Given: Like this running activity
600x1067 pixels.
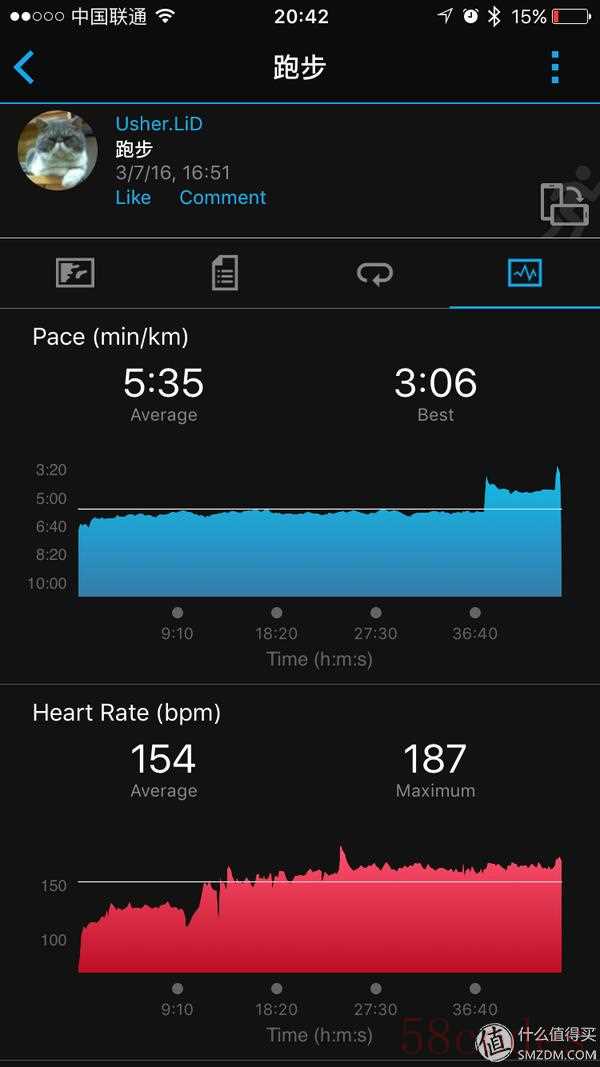Looking at the screenshot, I should point(133,197).
